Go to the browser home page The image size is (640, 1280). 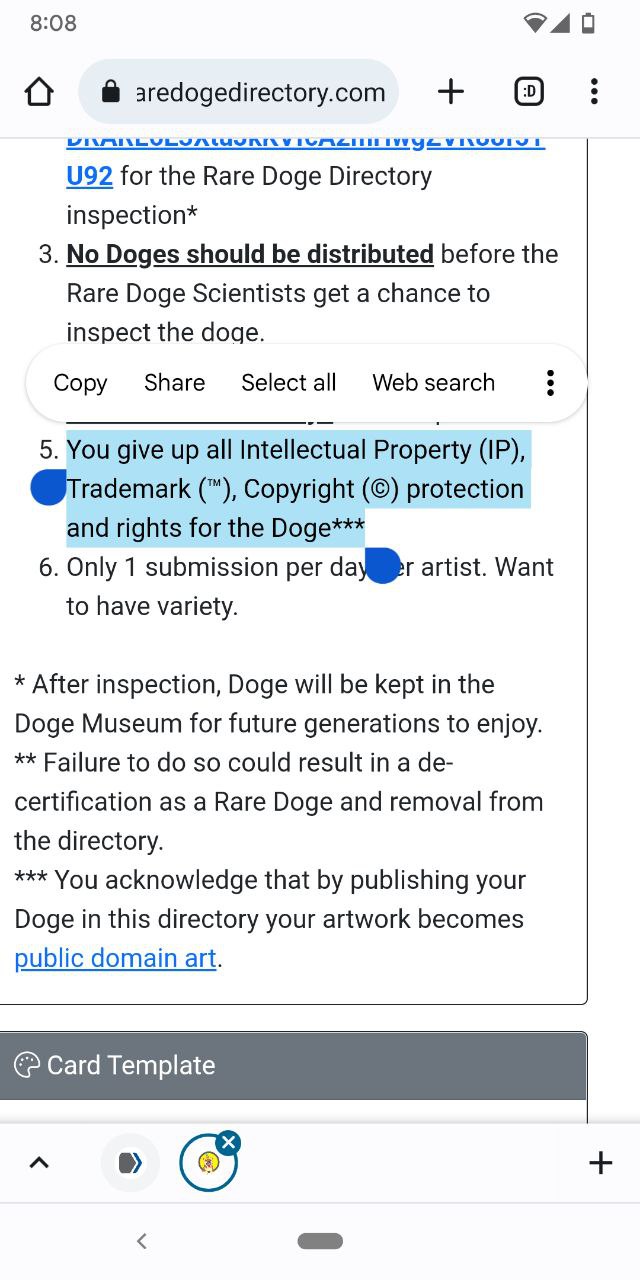(x=39, y=92)
